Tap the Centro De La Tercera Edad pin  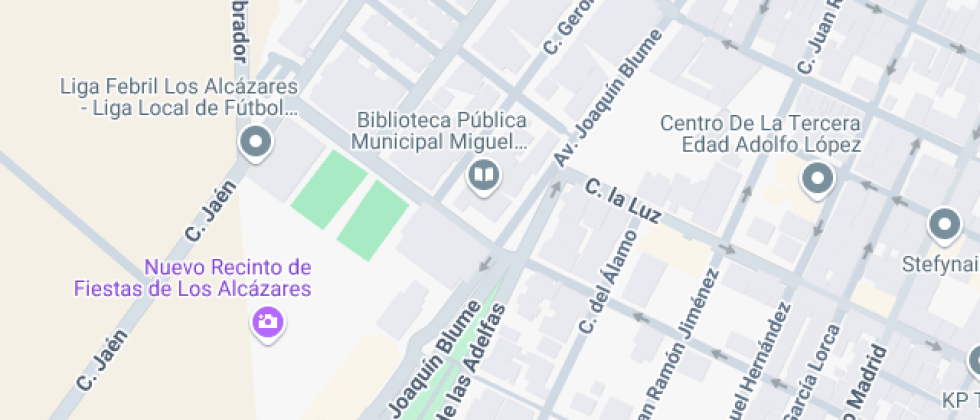pyautogui.click(x=818, y=181)
